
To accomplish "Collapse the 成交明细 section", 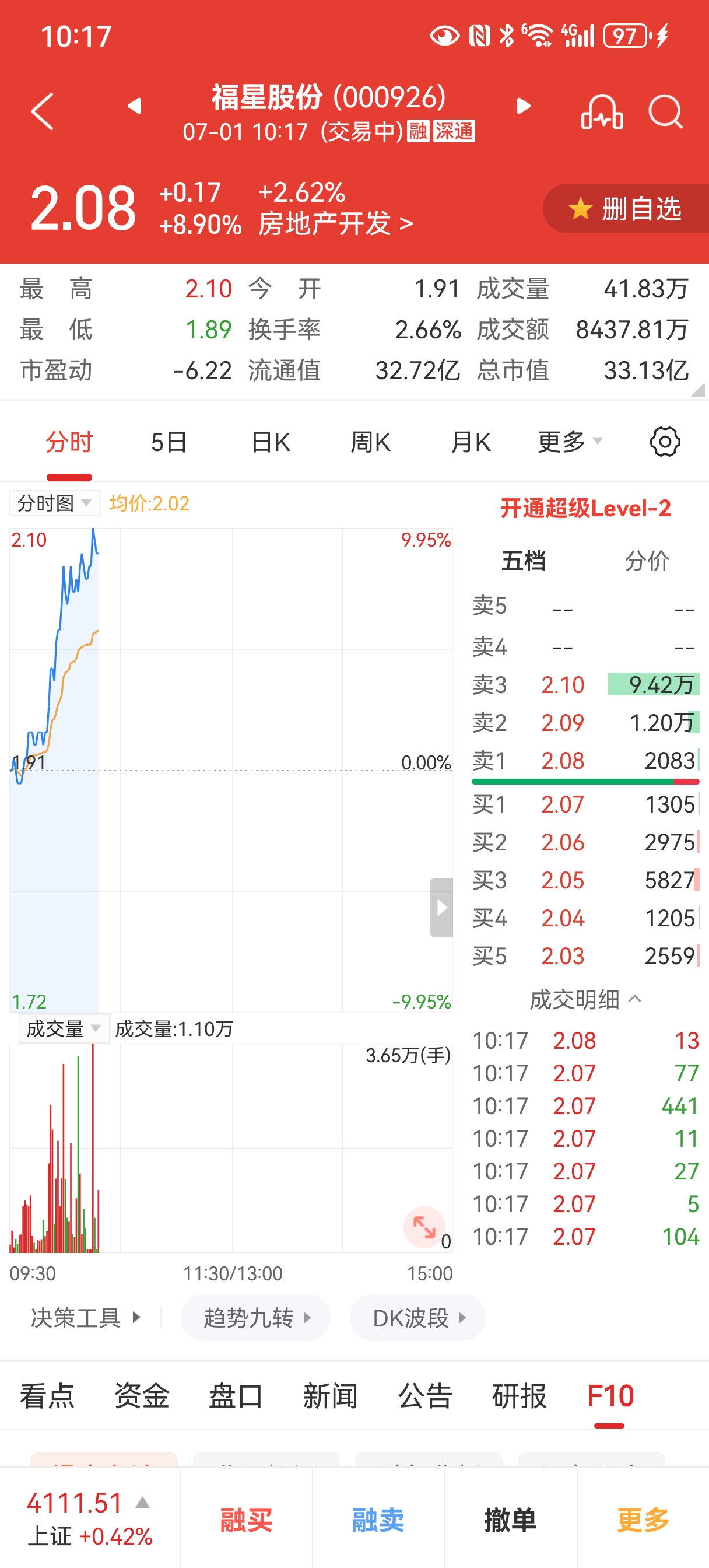I will point(585,999).
